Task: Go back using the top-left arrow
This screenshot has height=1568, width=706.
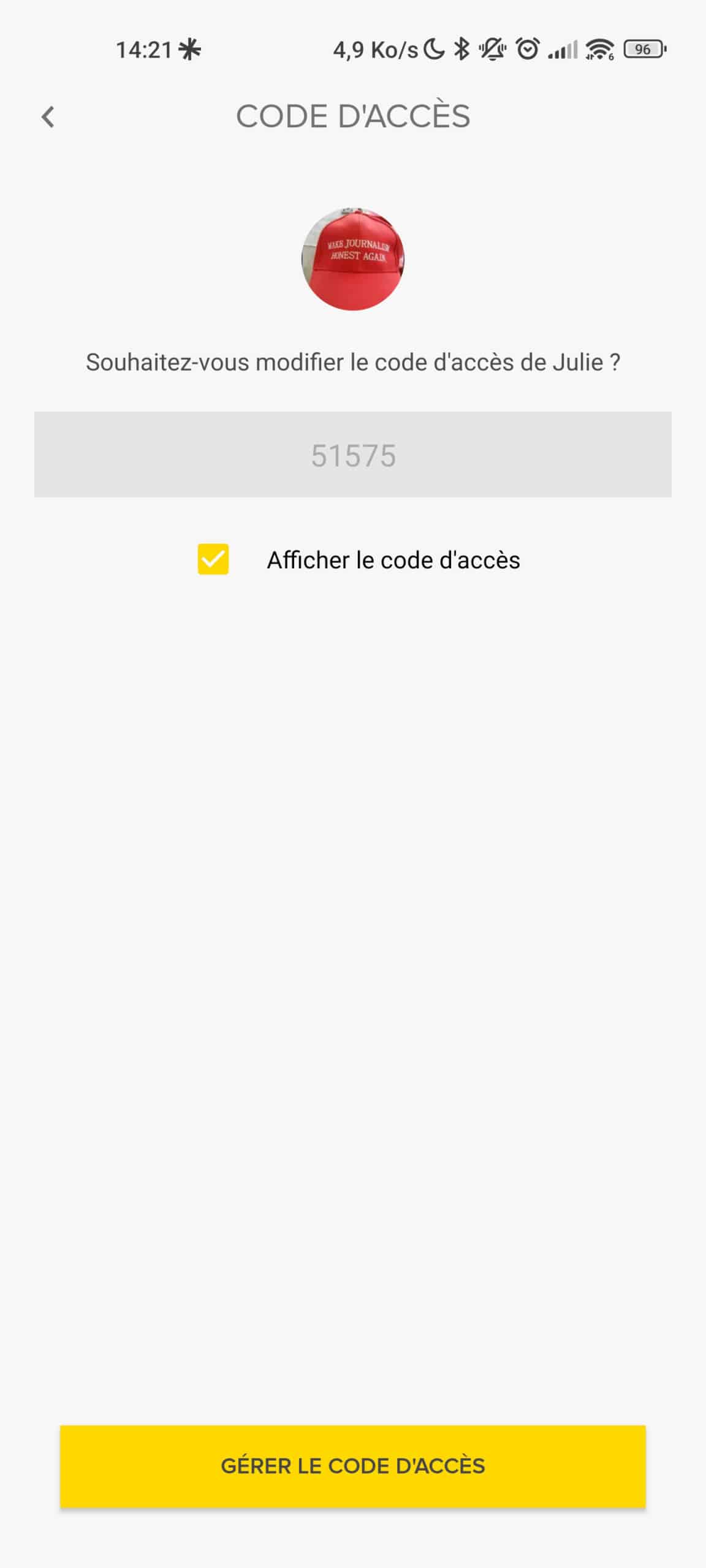Action: (x=48, y=117)
